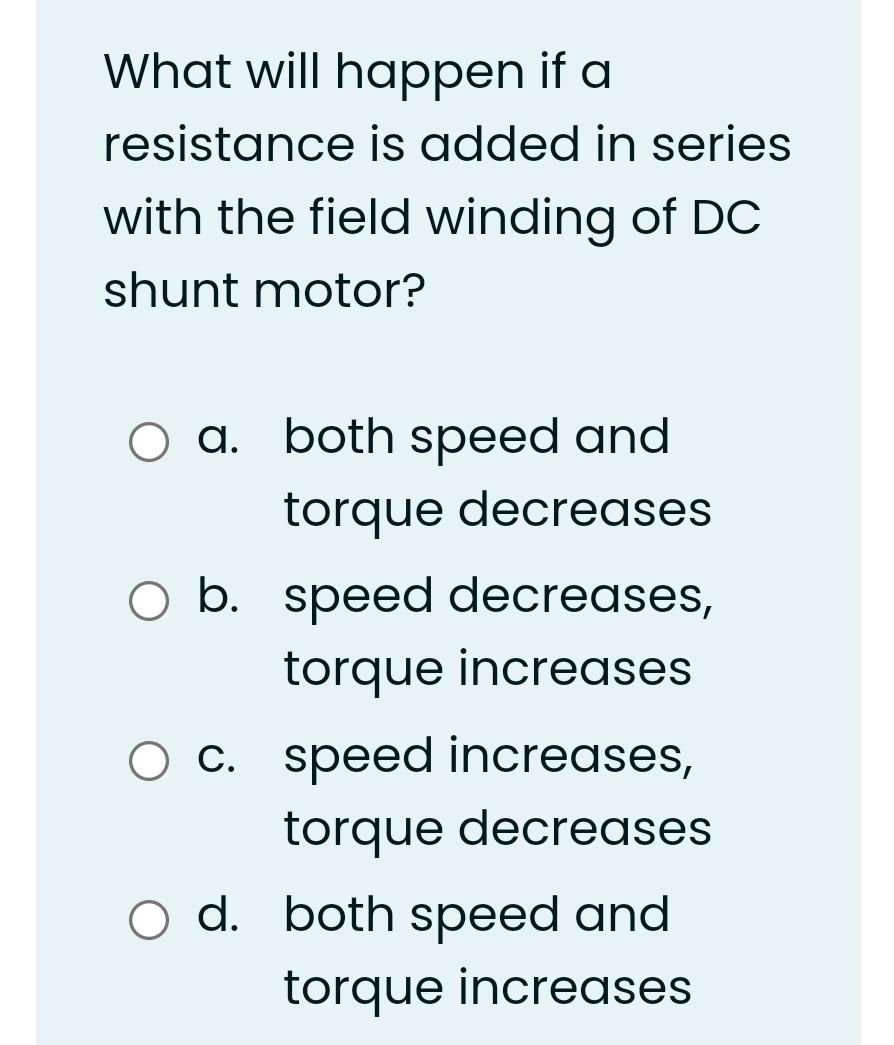
Task: Mark option d both speed and torque increases
Action: tap(149, 919)
